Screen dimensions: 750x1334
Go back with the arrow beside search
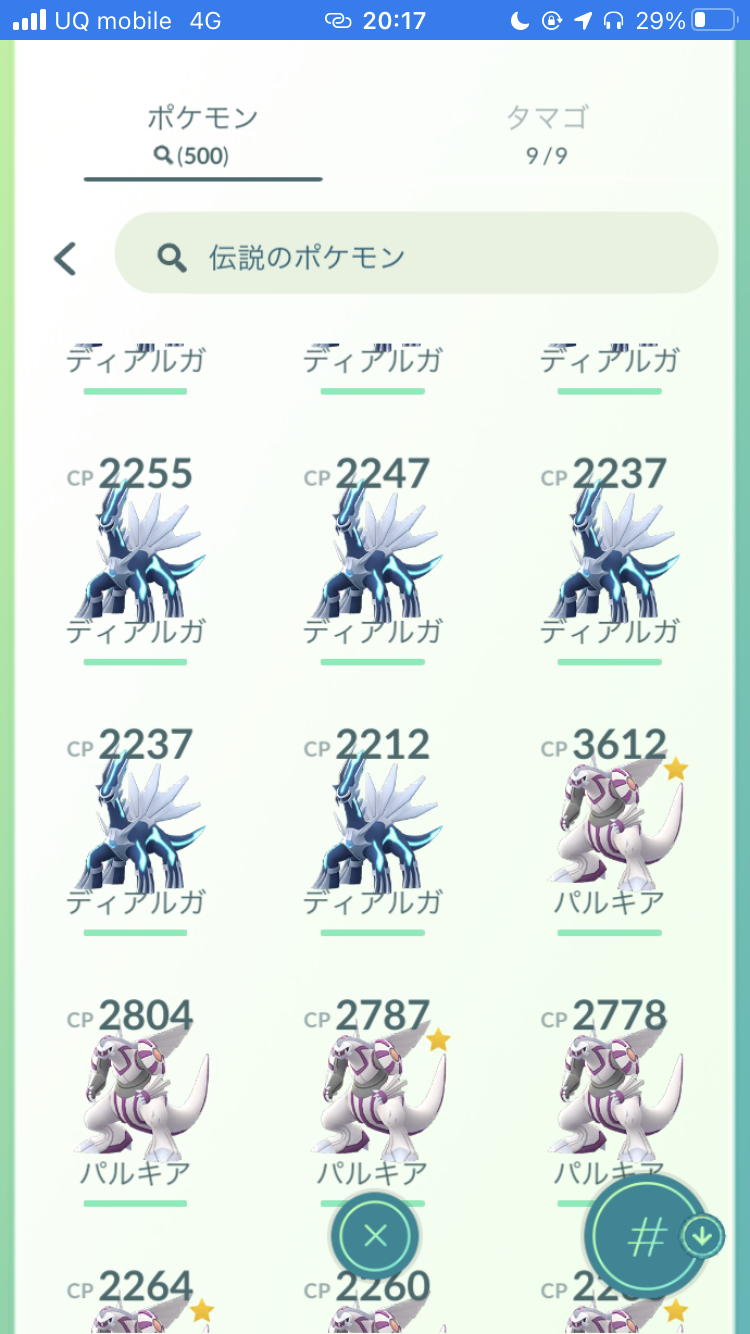click(66, 258)
